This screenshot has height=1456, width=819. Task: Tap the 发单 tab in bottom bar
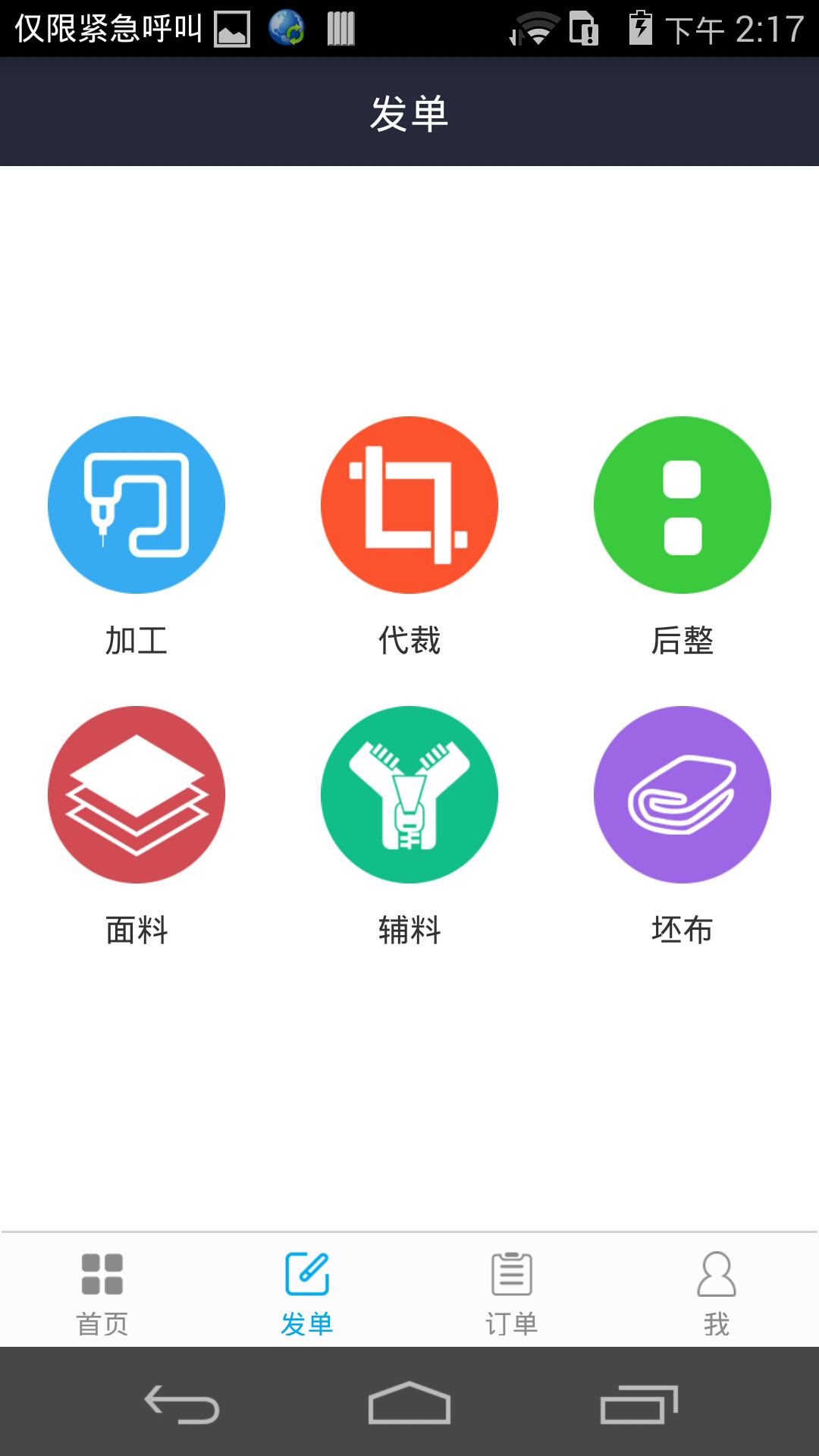tap(307, 1292)
